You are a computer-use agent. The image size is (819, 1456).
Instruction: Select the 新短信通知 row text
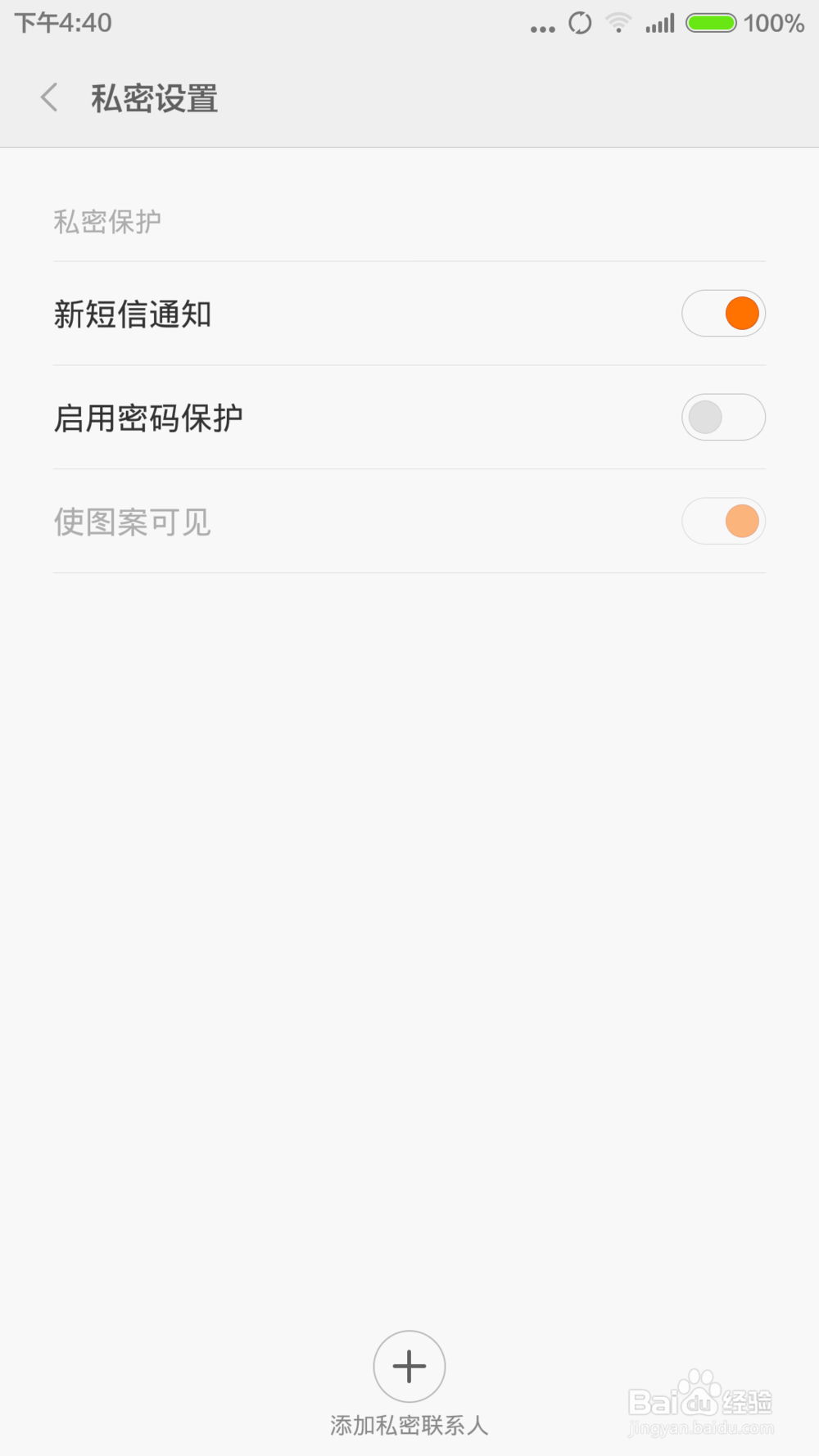click(x=133, y=314)
